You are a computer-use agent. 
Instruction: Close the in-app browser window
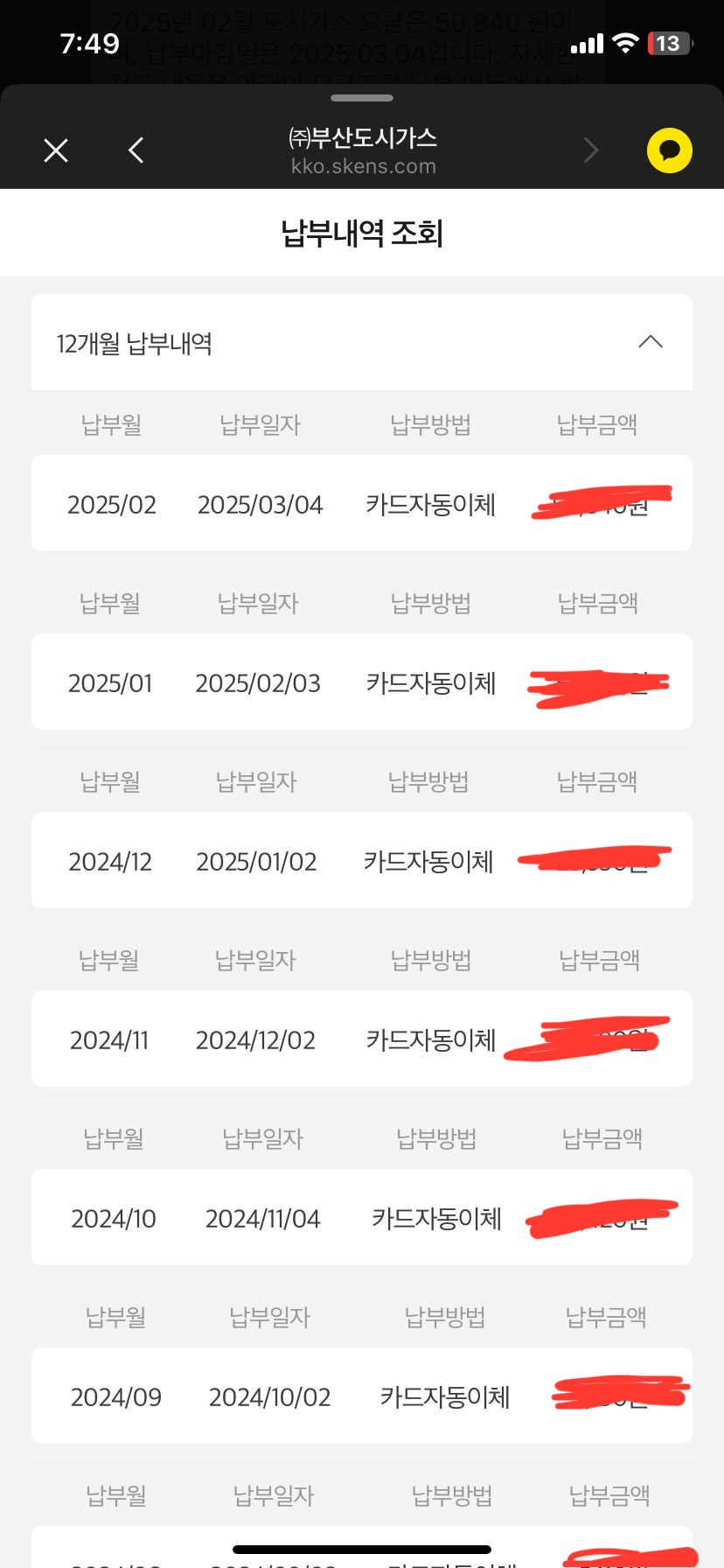click(x=56, y=150)
